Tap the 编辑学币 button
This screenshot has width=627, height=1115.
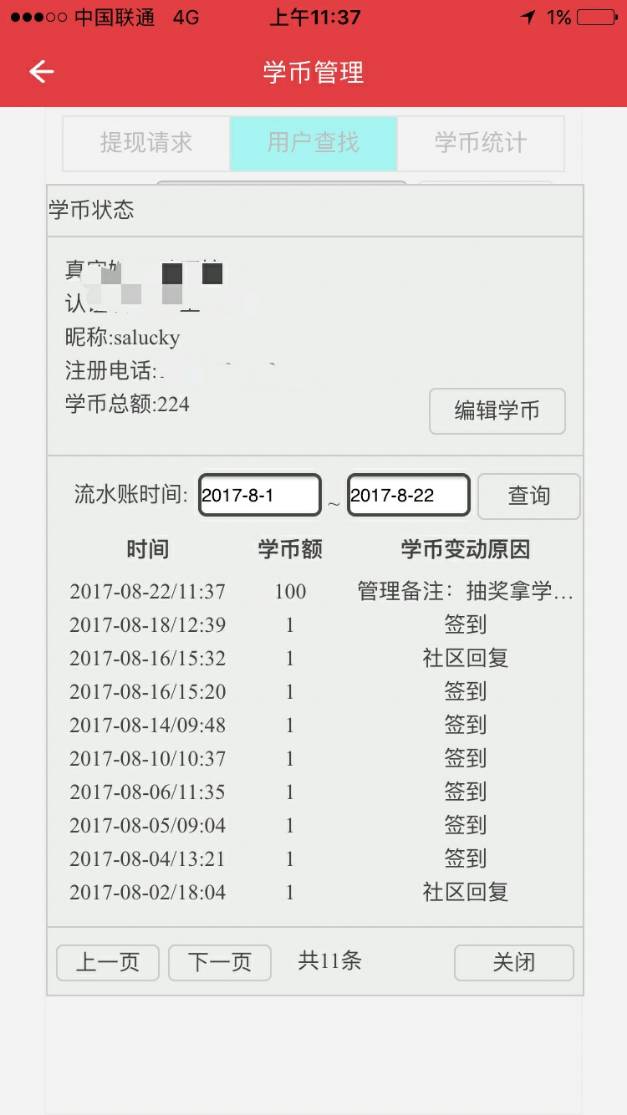tap(497, 411)
